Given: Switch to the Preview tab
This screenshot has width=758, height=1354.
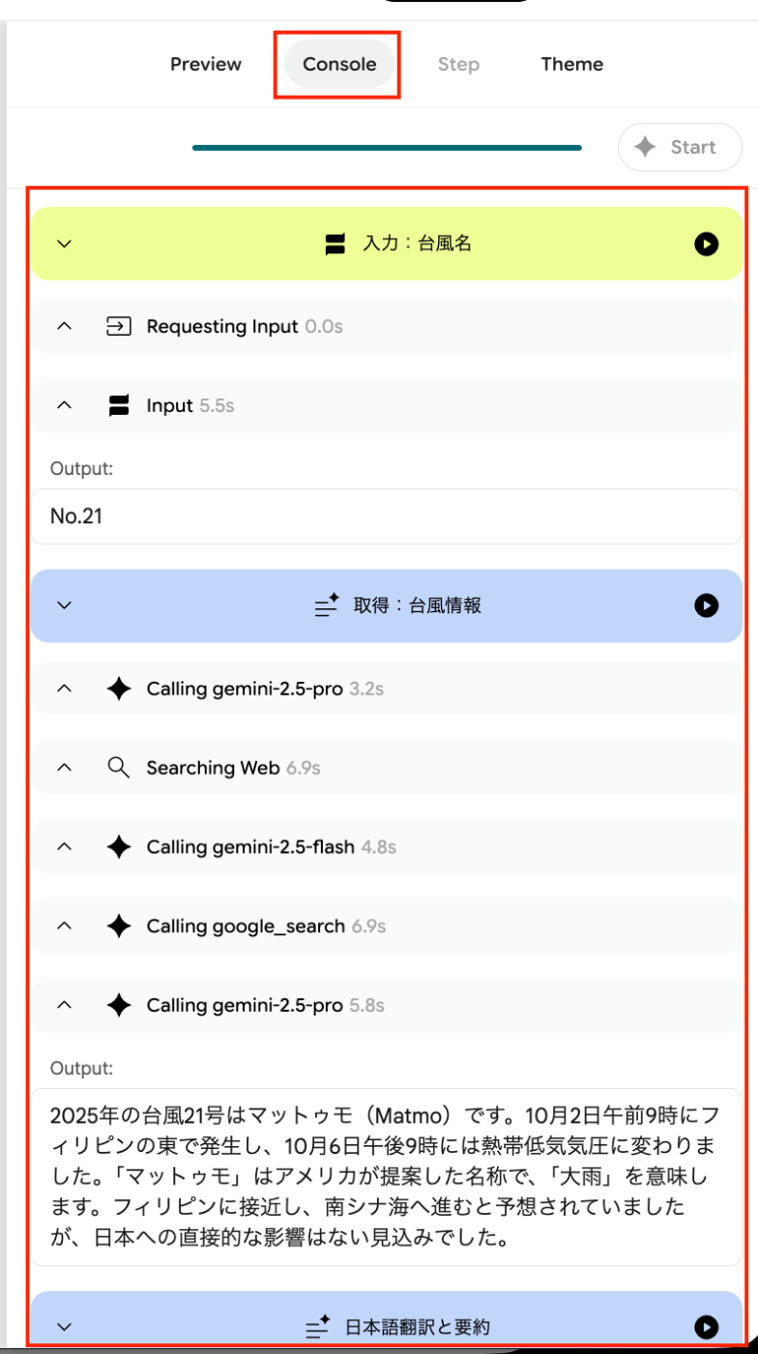Looking at the screenshot, I should pyautogui.click(x=205, y=64).
